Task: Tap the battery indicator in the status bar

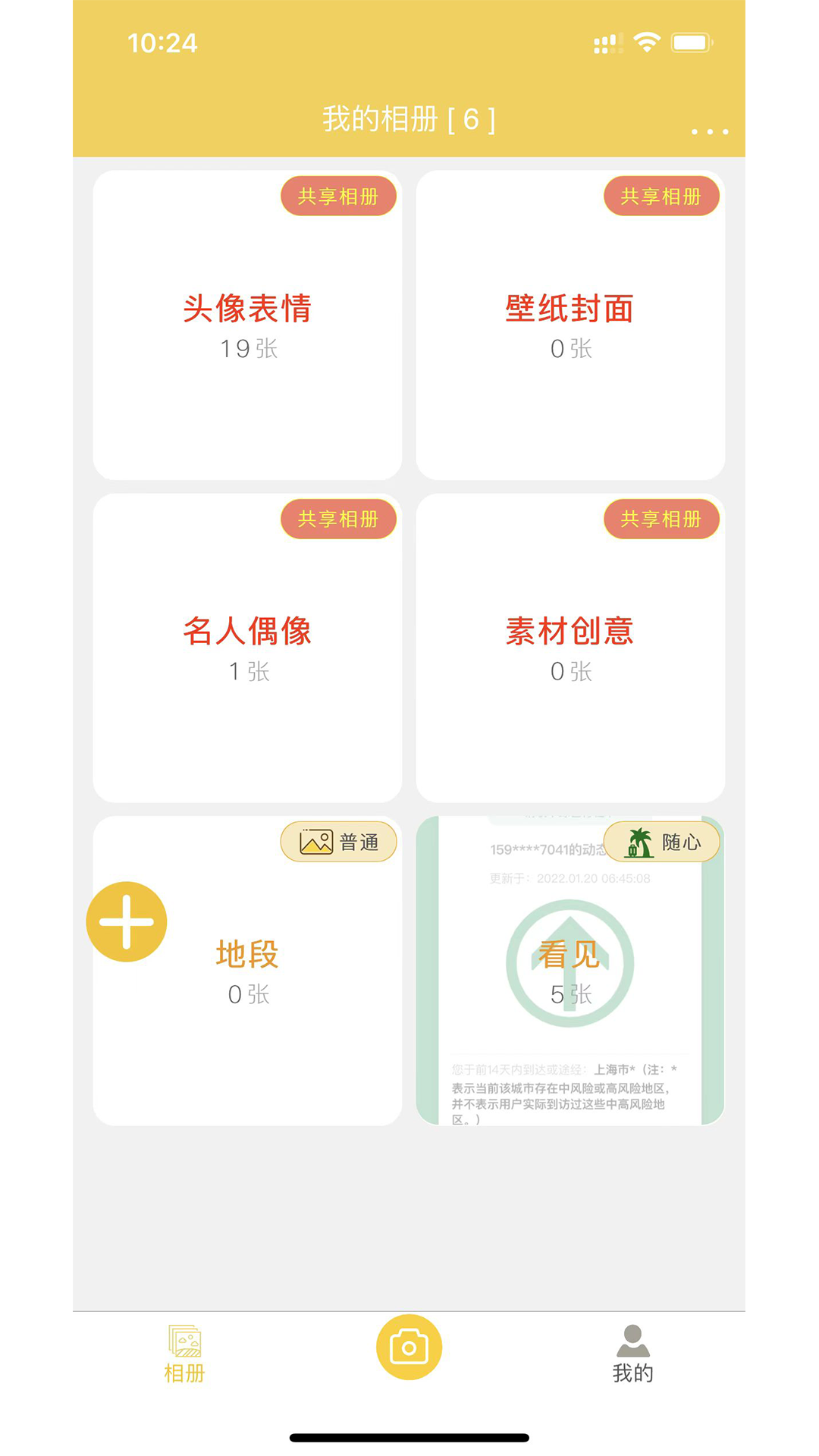Action: point(689,43)
